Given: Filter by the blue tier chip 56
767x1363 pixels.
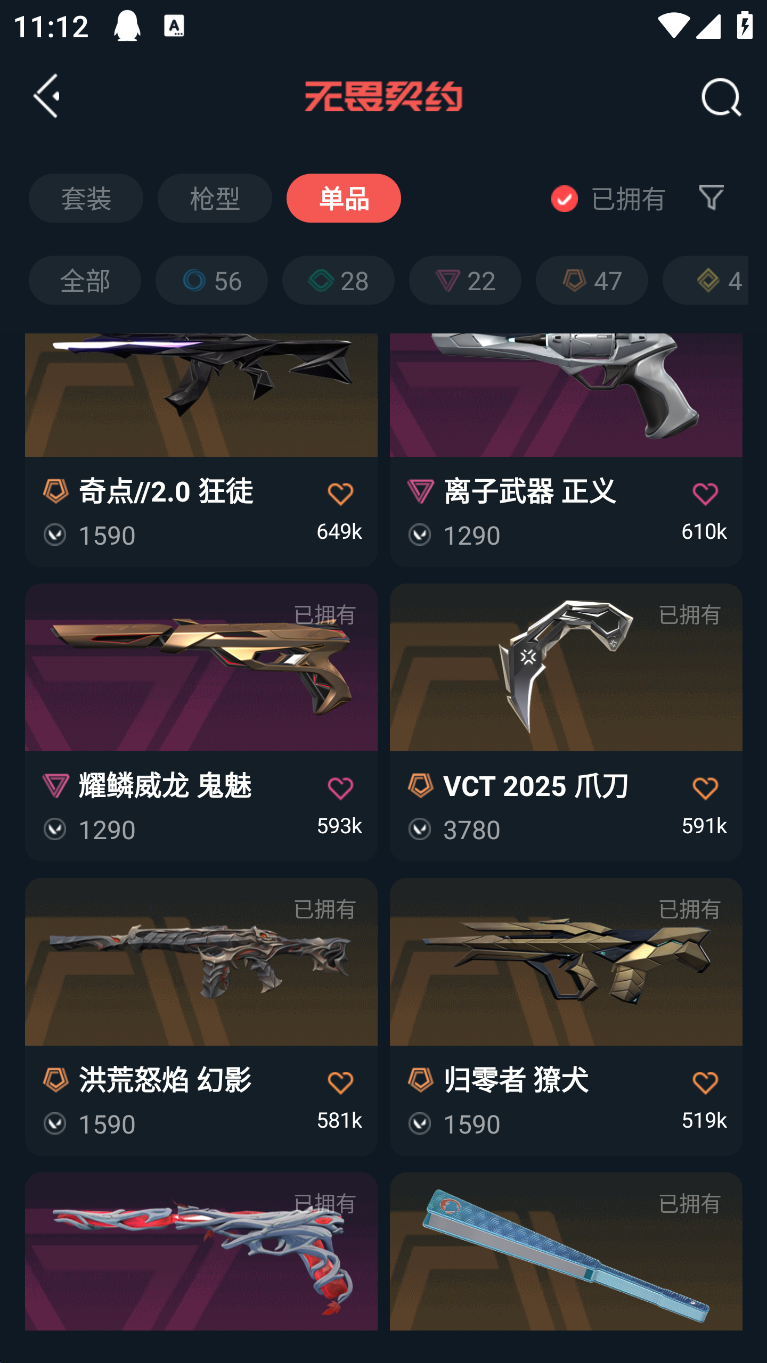Looking at the screenshot, I should (x=212, y=280).
